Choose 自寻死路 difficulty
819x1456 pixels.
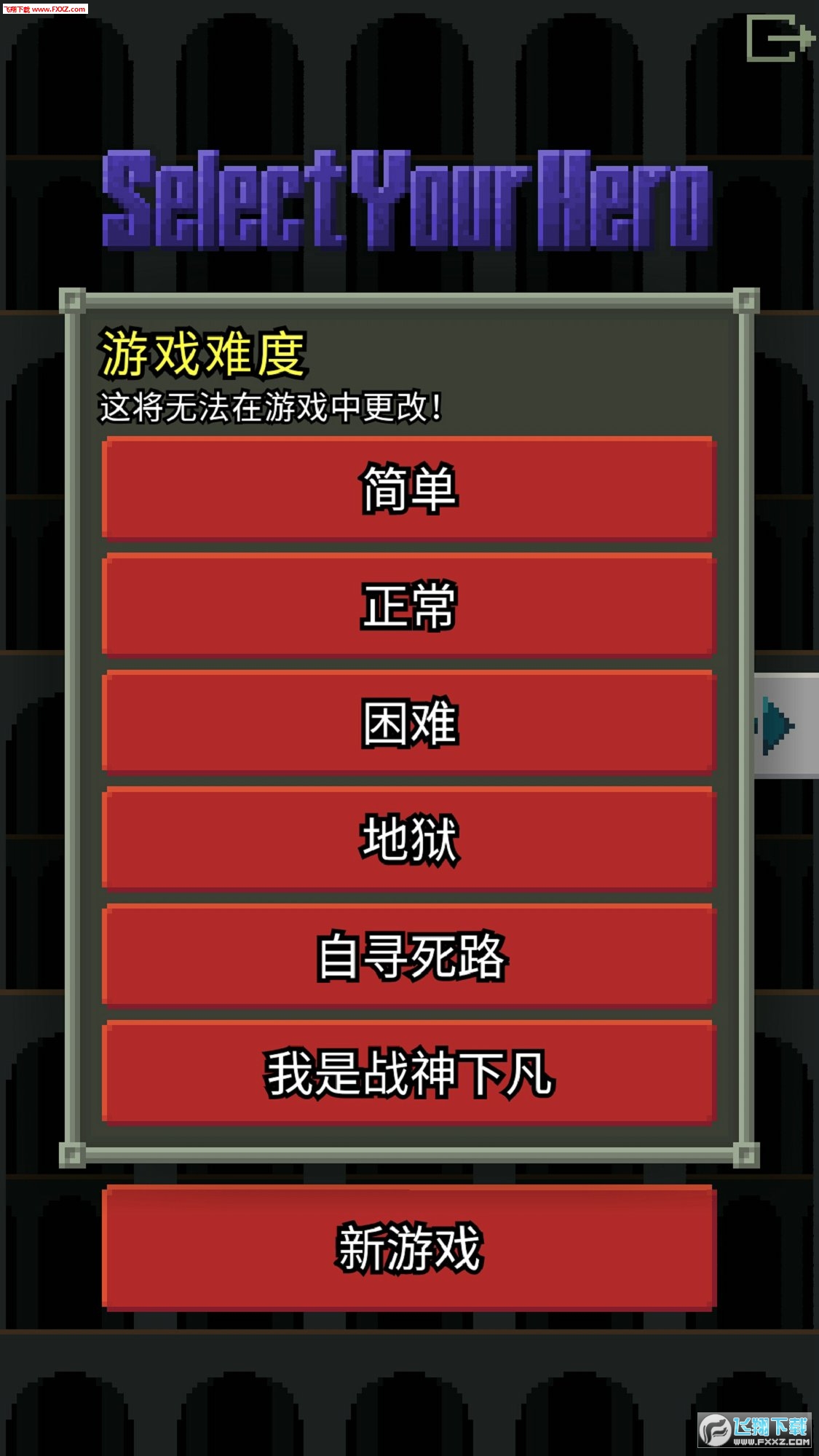[409, 956]
